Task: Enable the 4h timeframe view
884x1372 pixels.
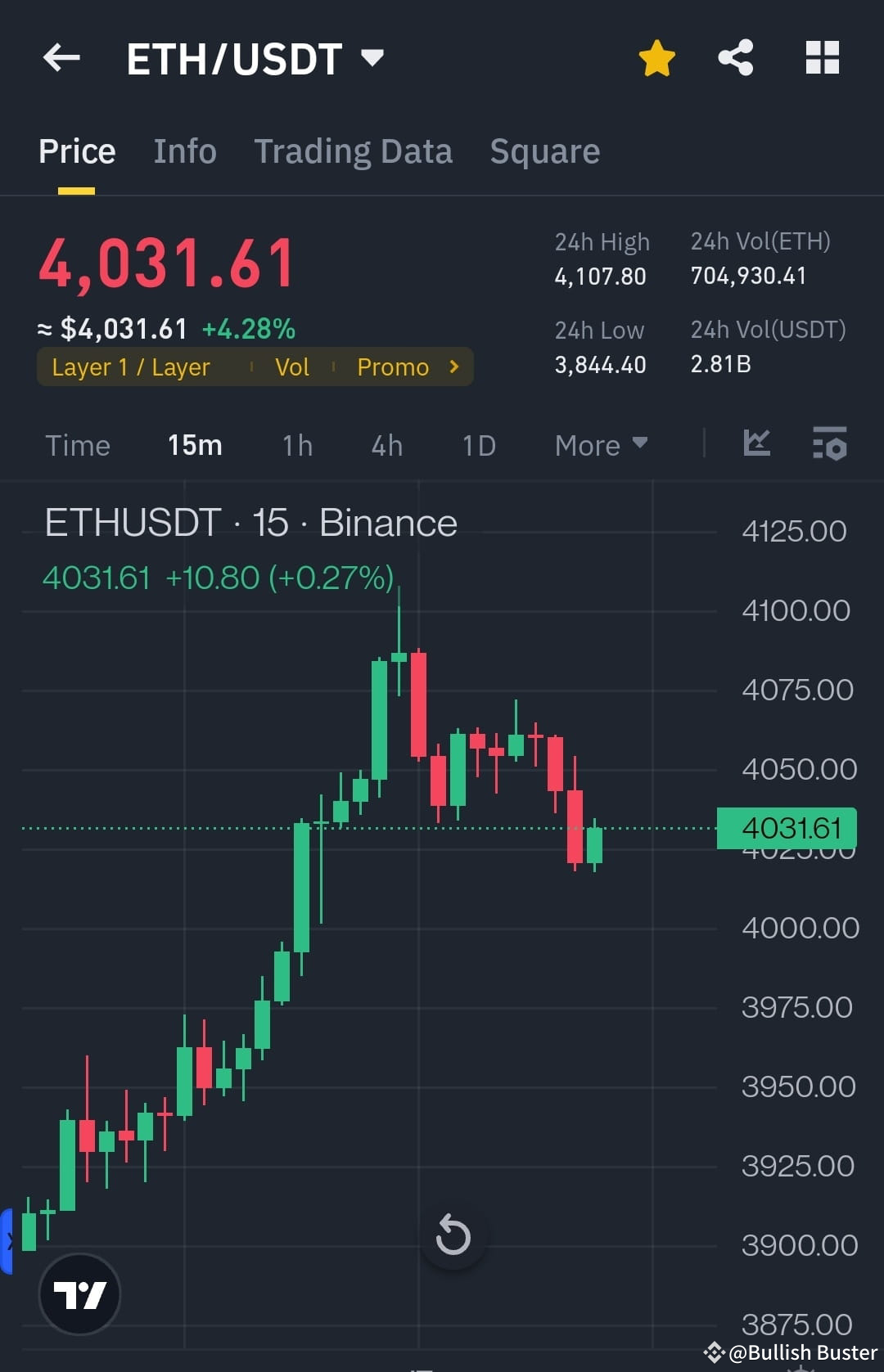Action: point(385,444)
